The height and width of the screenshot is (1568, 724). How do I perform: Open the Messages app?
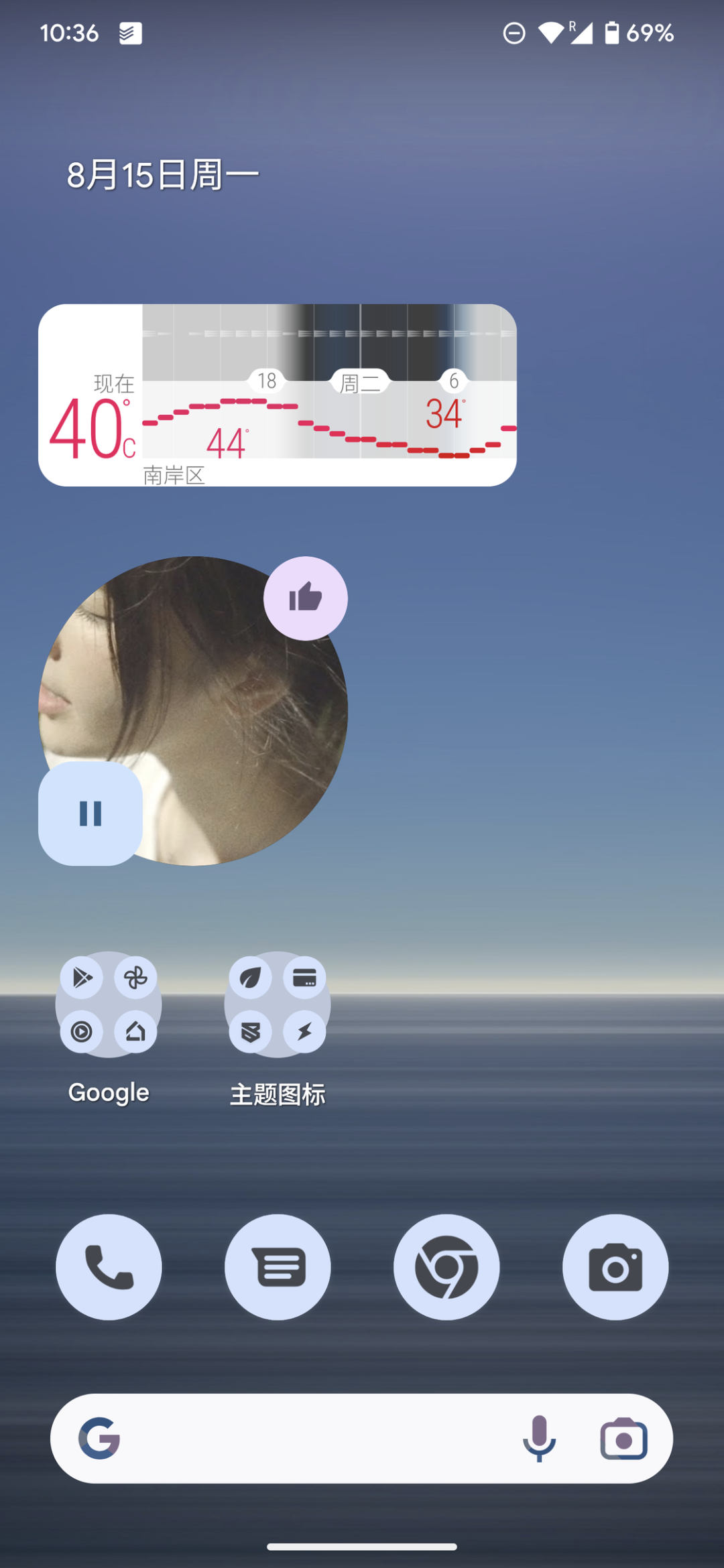coord(278,1267)
